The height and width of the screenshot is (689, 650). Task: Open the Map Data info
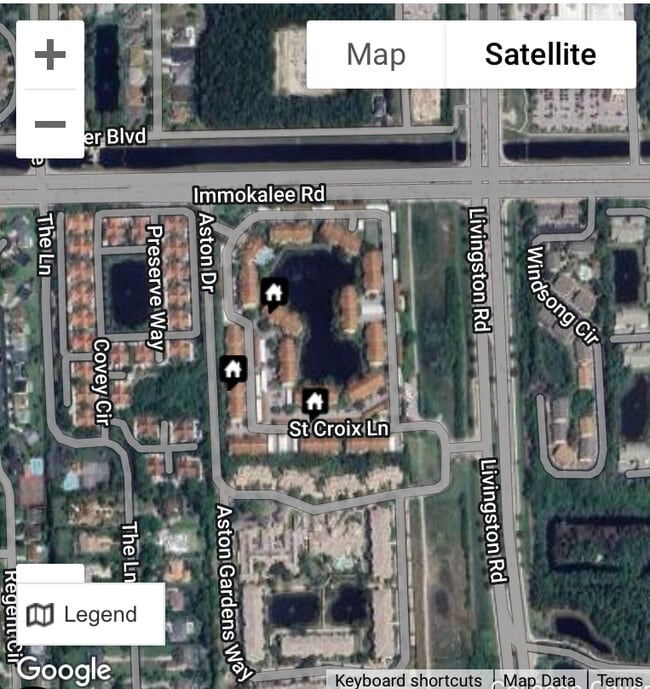pos(539,681)
